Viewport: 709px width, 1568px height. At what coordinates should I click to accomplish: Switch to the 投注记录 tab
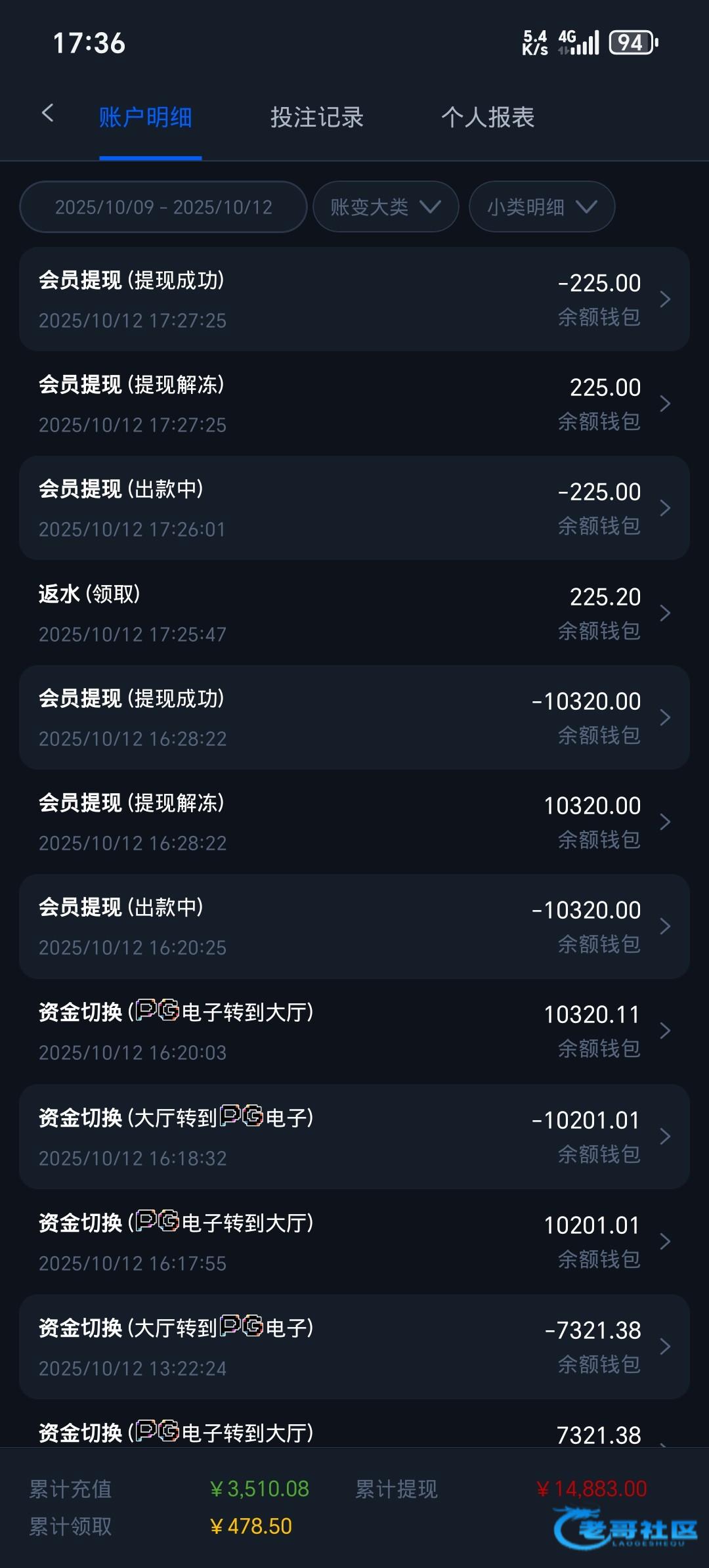[317, 118]
